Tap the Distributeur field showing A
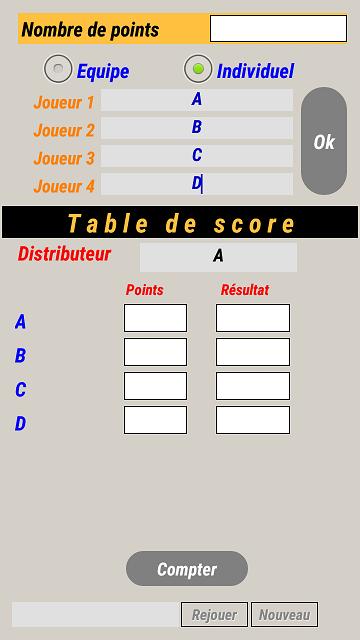The width and height of the screenshot is (360, 640). point(218,257)
